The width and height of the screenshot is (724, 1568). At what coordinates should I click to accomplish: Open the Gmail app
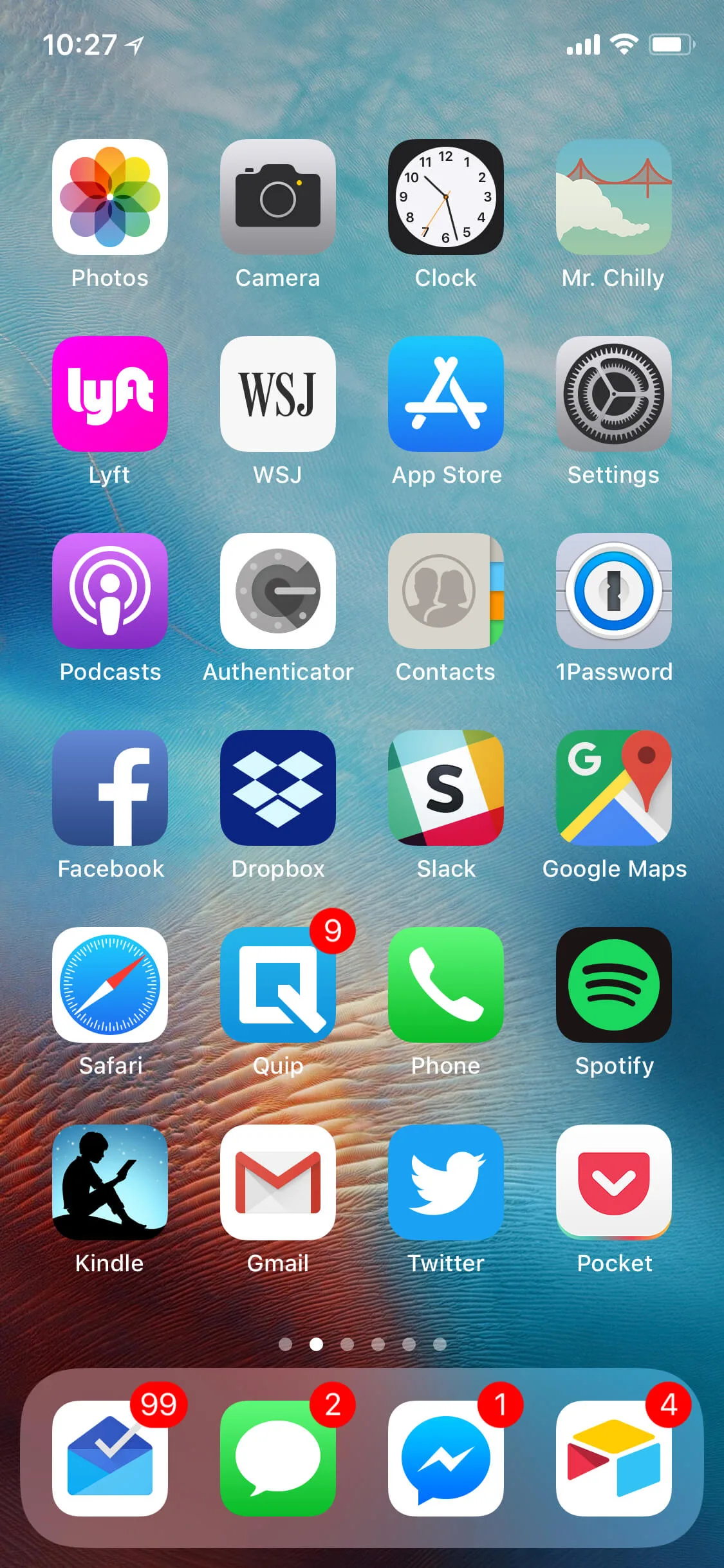point(278,1182)
